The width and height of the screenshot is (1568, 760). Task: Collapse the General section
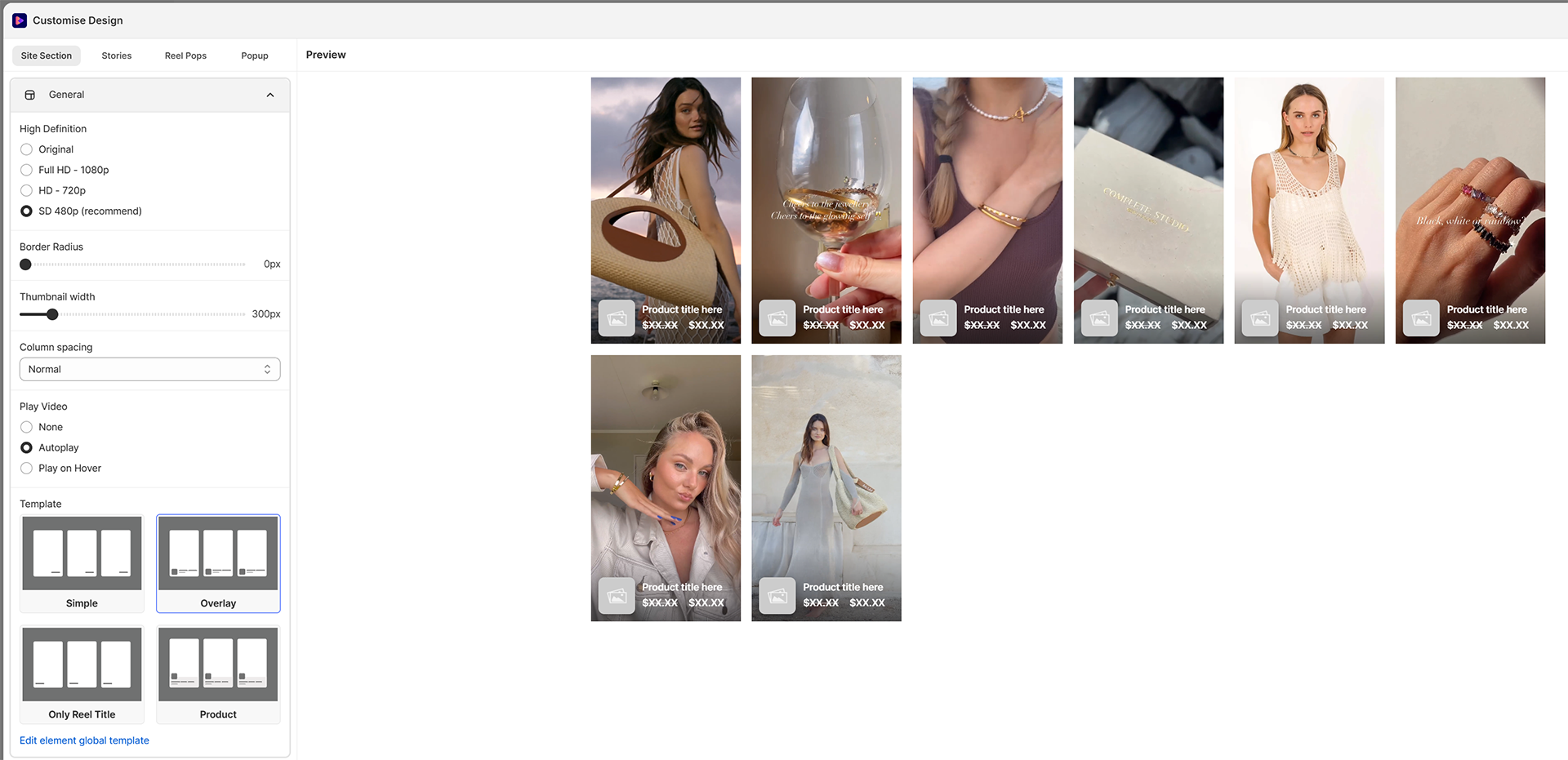(x=269, y=95)
